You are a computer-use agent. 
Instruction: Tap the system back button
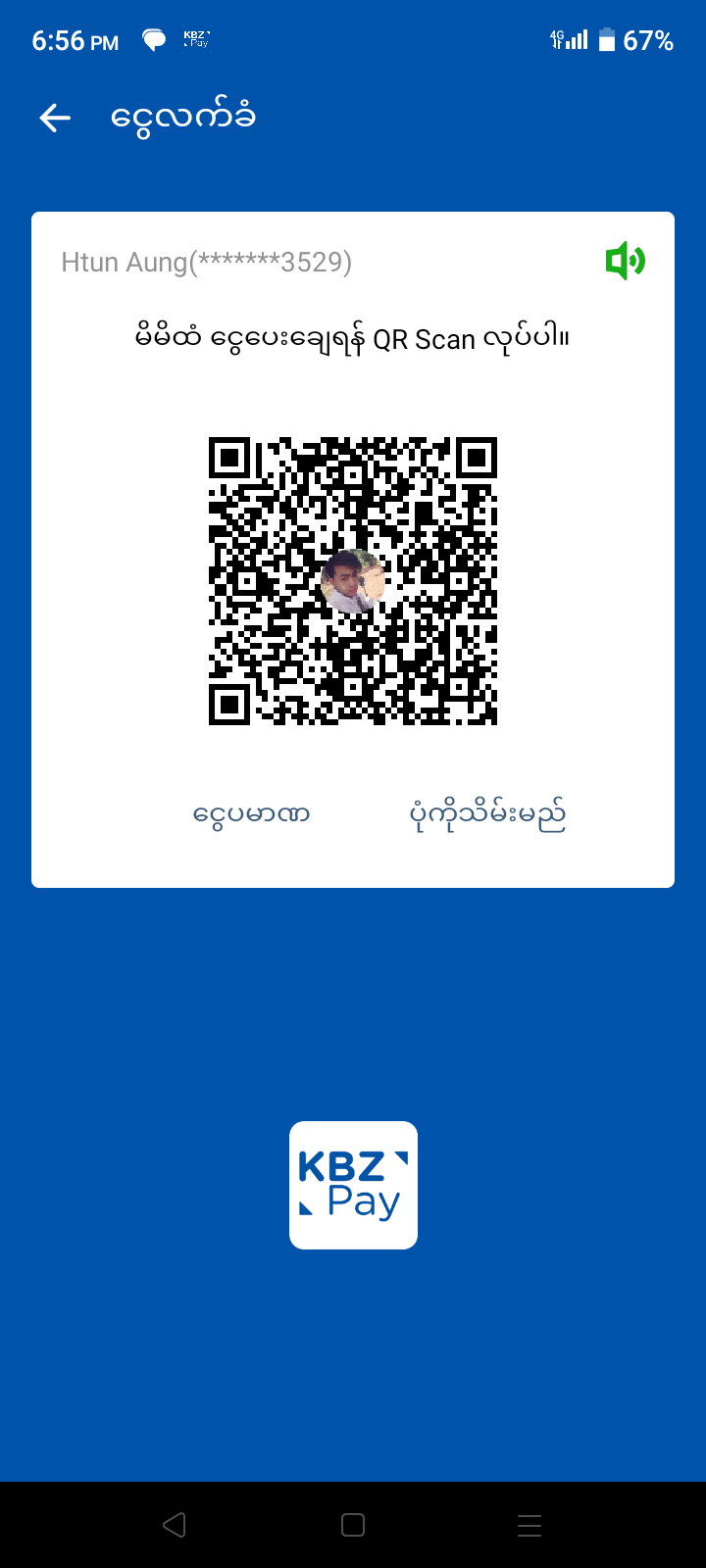pyautogui.click(x=175, y=1525)
